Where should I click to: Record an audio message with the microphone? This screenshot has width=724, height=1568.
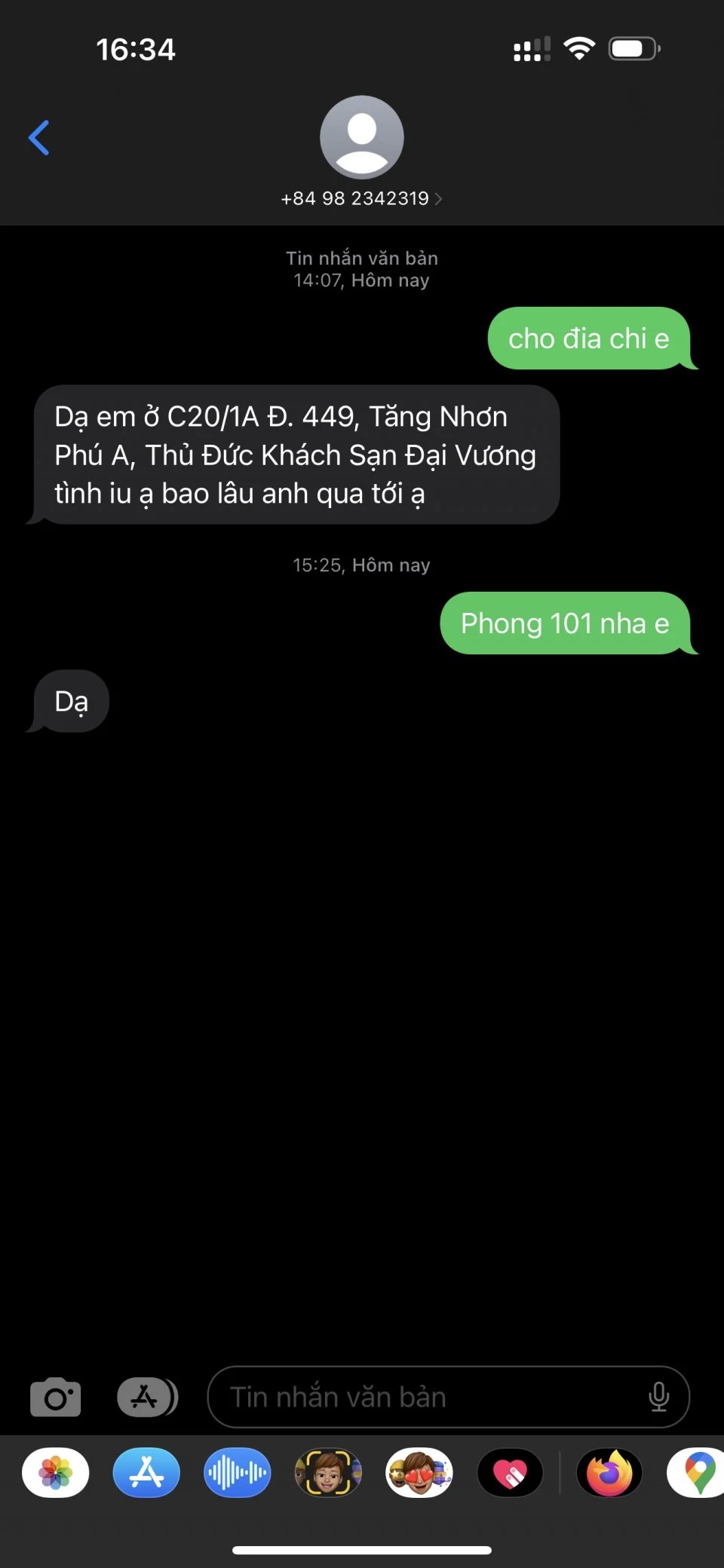coord(658,1397)
